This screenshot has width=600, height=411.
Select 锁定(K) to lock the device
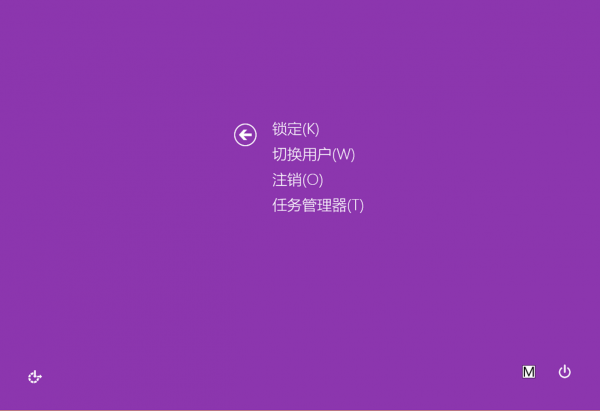[295, 129]
